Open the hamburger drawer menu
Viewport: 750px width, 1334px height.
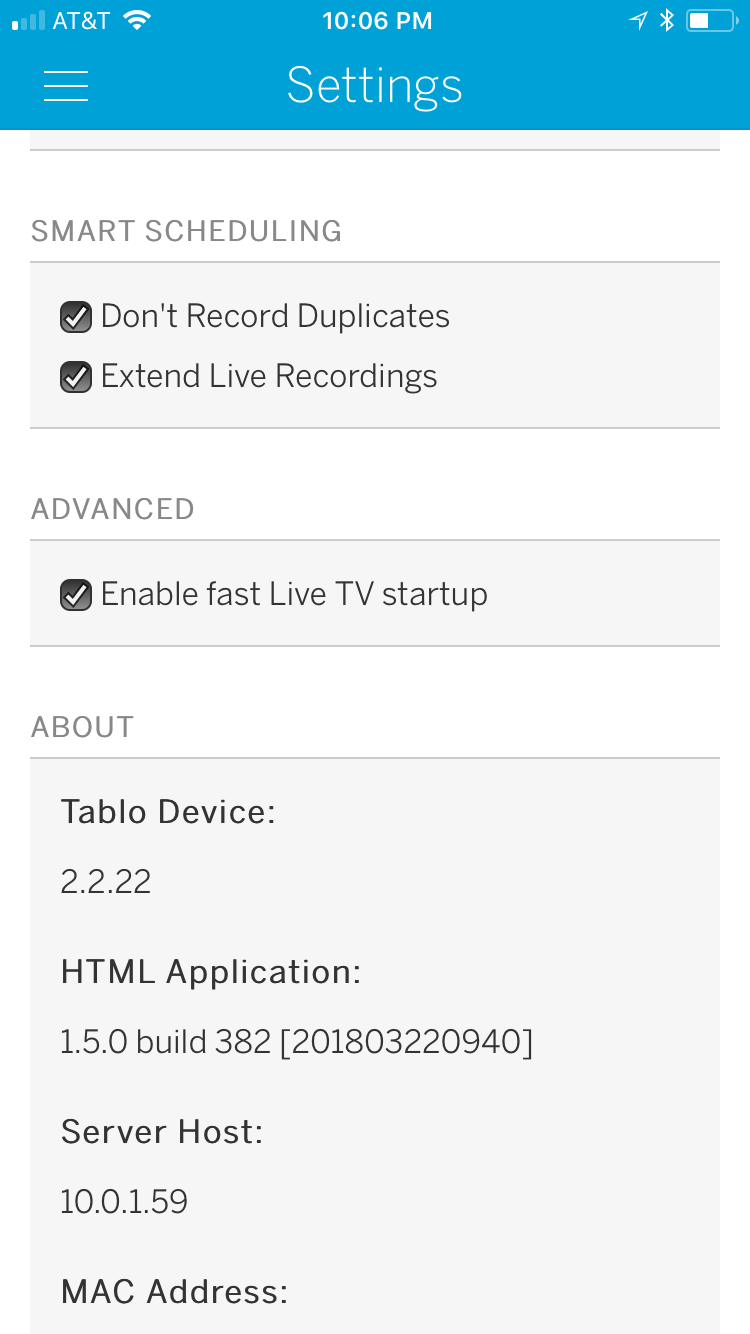tap(66, 86)
